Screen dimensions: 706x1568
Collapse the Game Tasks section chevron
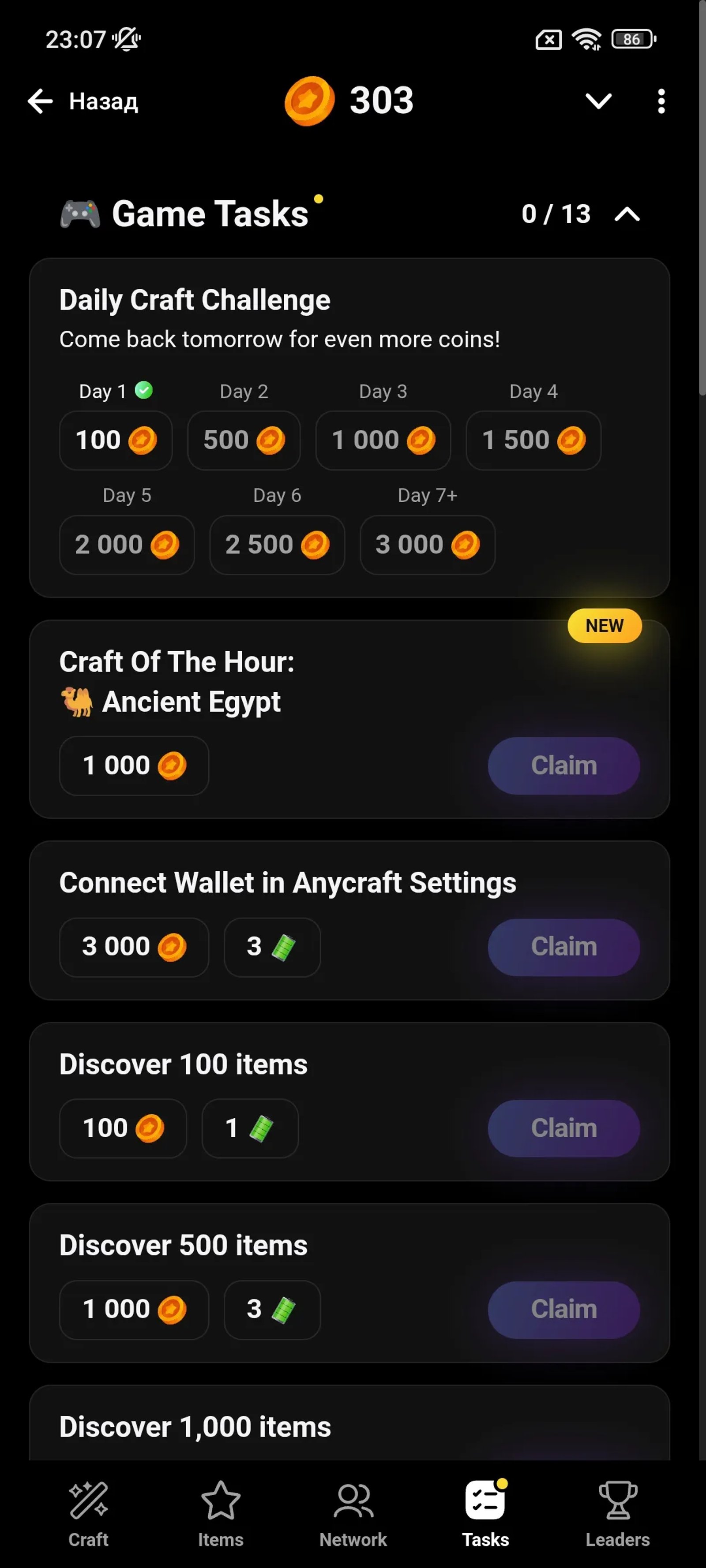click(x=628, y=214)
